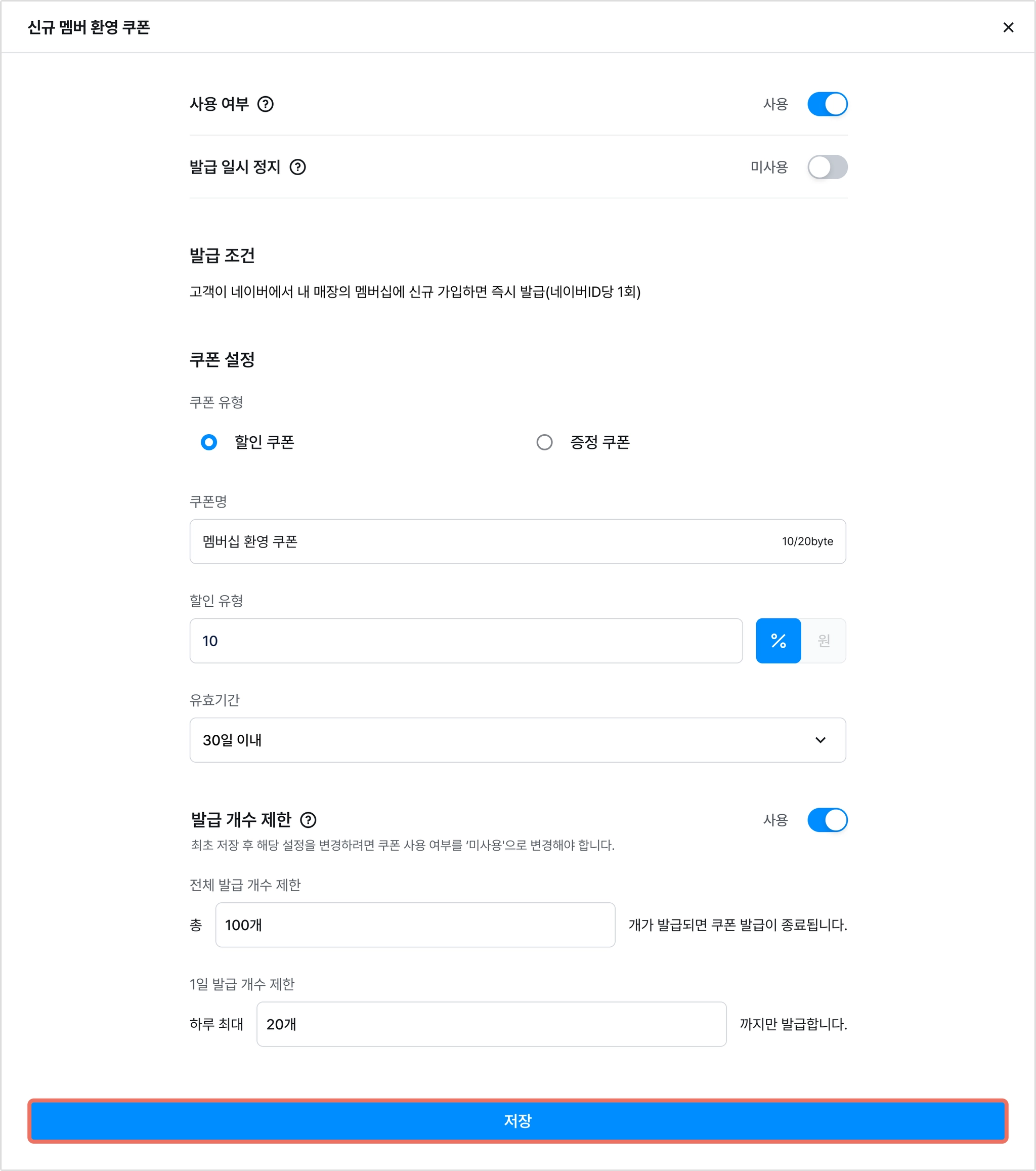Close the 신규 멤버 환영 쿠폰 dialog
The image size is (1036, 1171).
pos(1008,27)
